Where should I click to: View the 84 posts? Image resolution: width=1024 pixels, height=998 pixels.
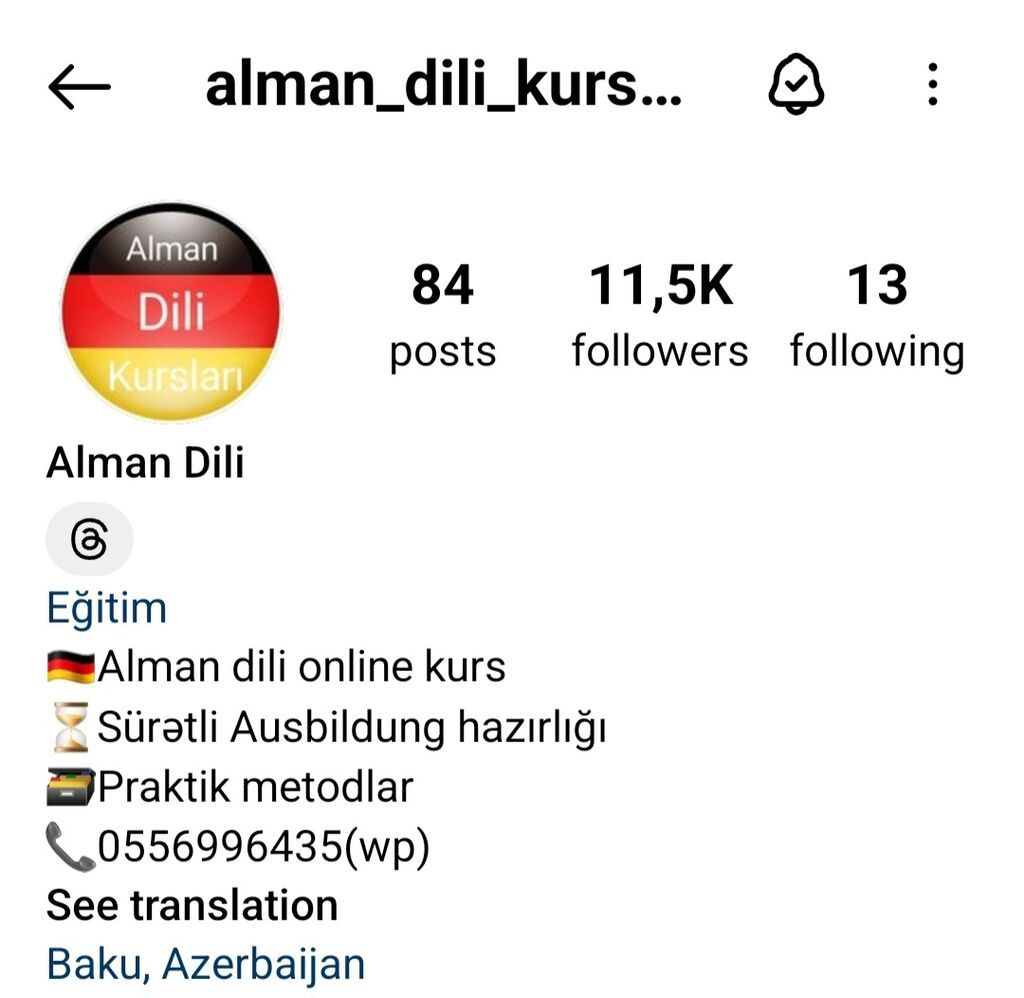pyautogui.click(x=442, y=315)
